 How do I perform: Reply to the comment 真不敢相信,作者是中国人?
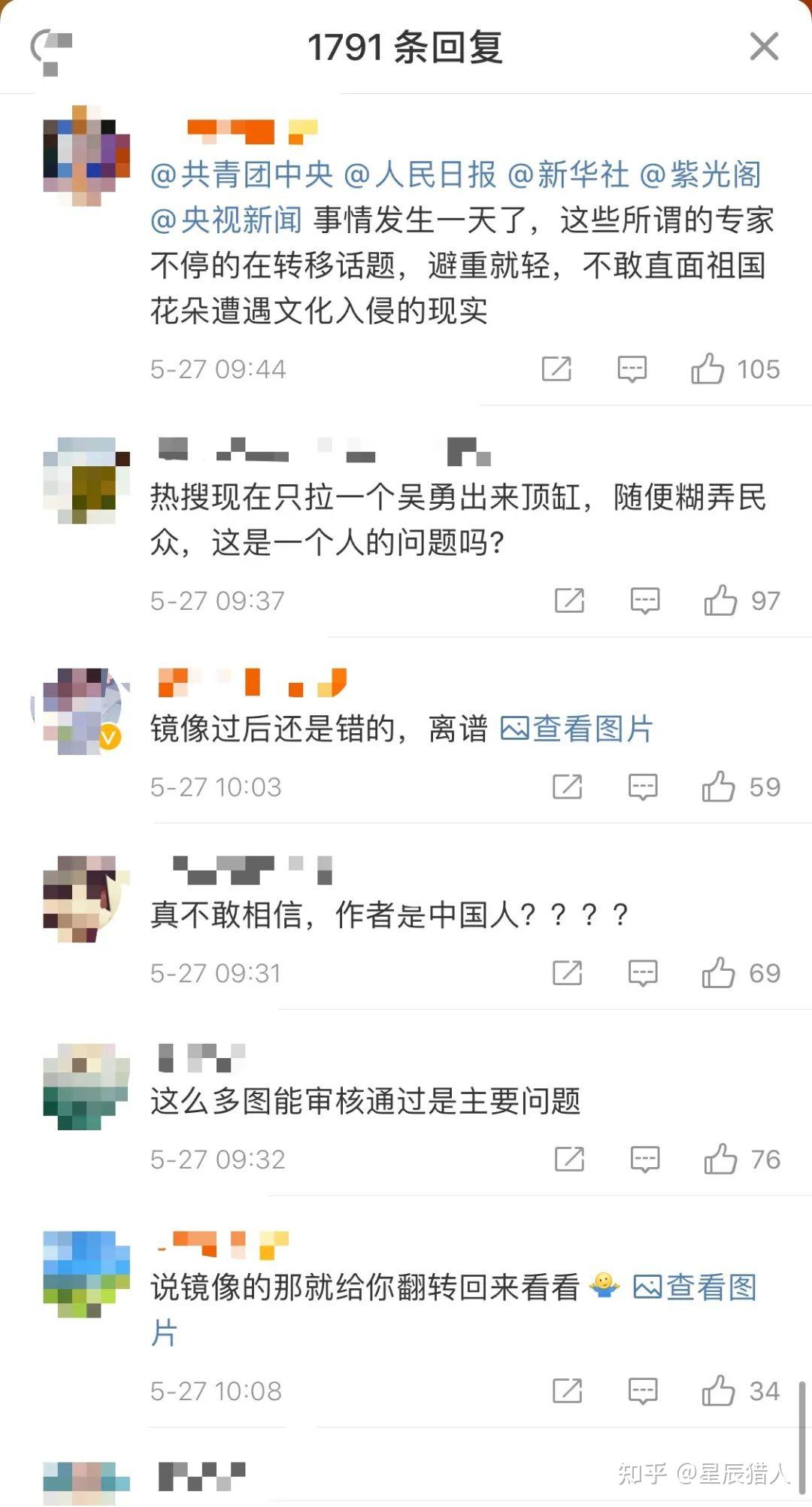pos(643,973)
